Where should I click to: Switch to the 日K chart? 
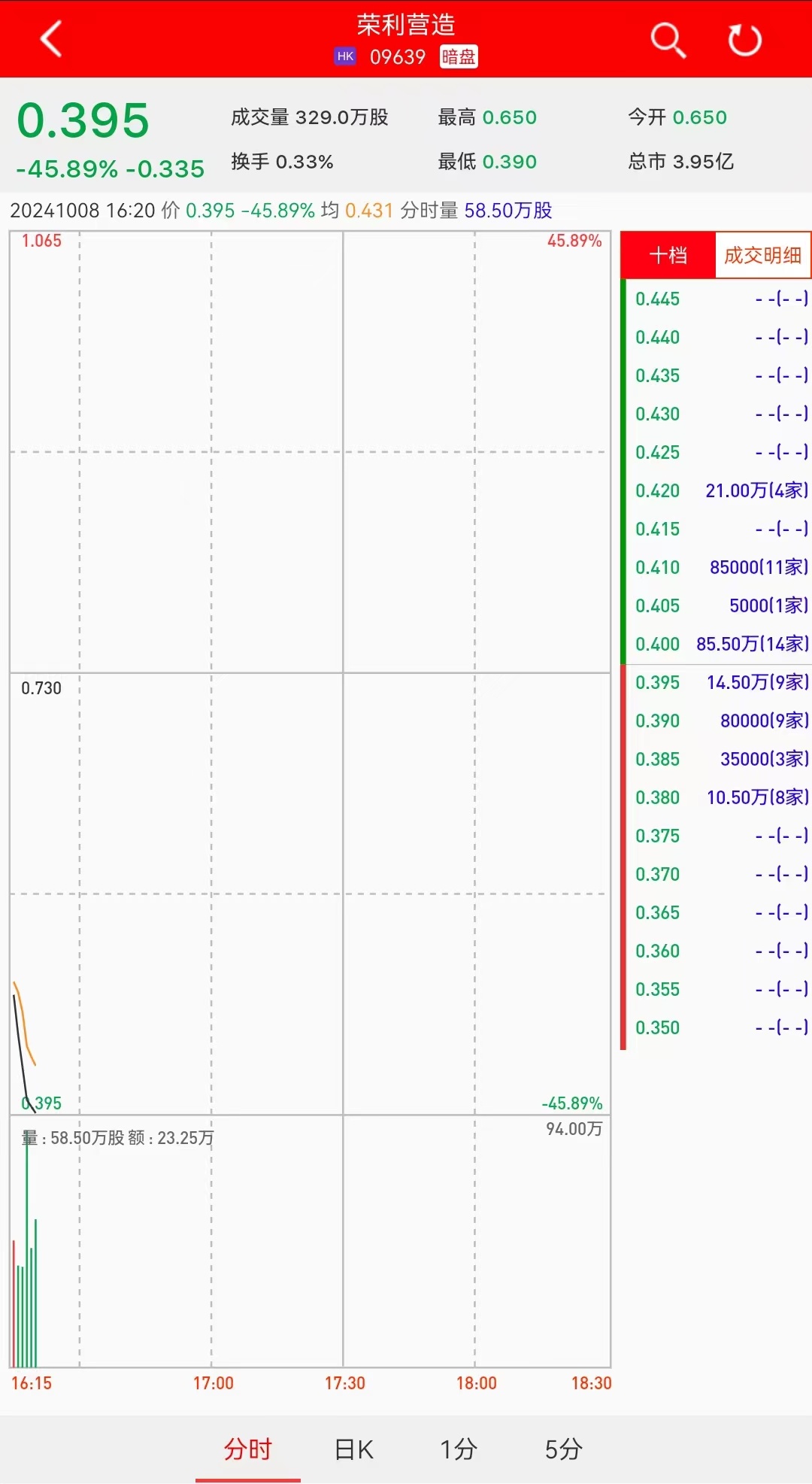tap(353, 1449)
